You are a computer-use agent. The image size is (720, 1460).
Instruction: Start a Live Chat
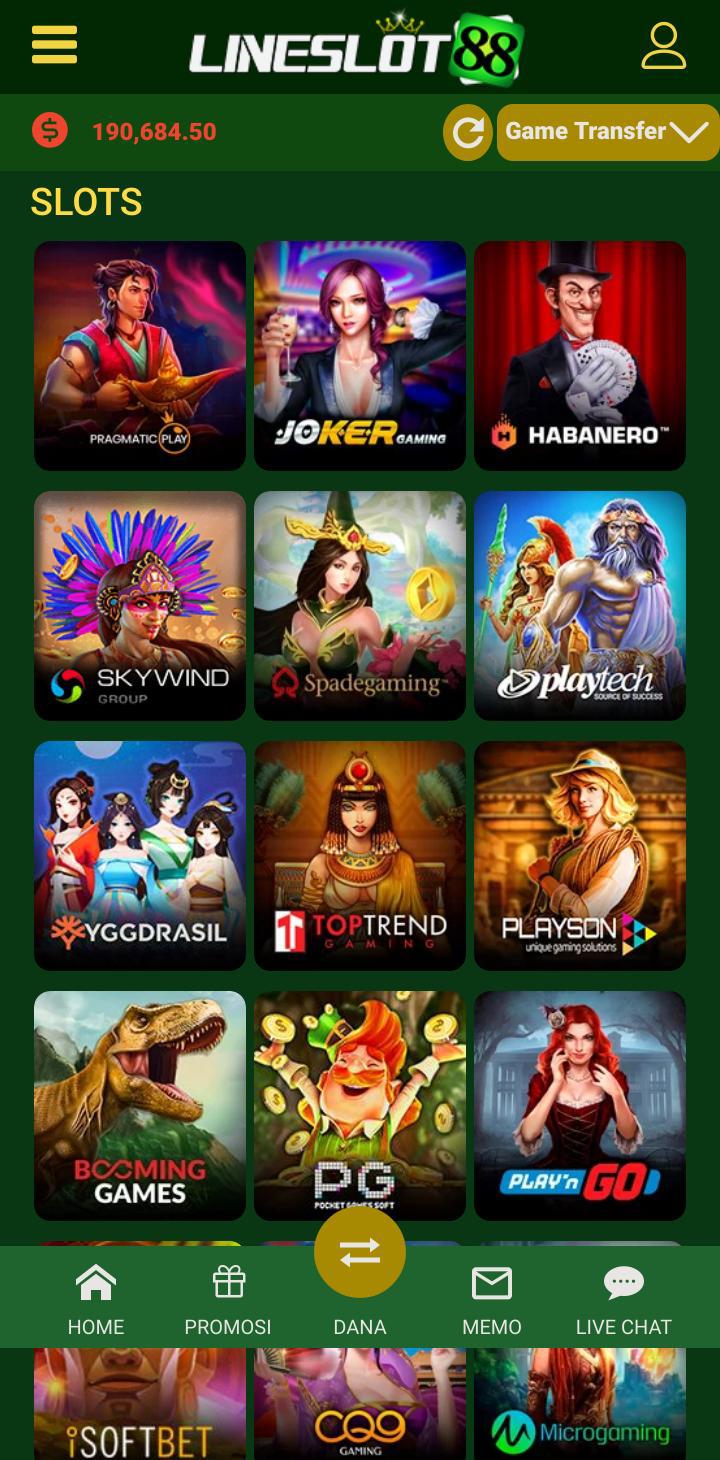tap(623, 1298)
